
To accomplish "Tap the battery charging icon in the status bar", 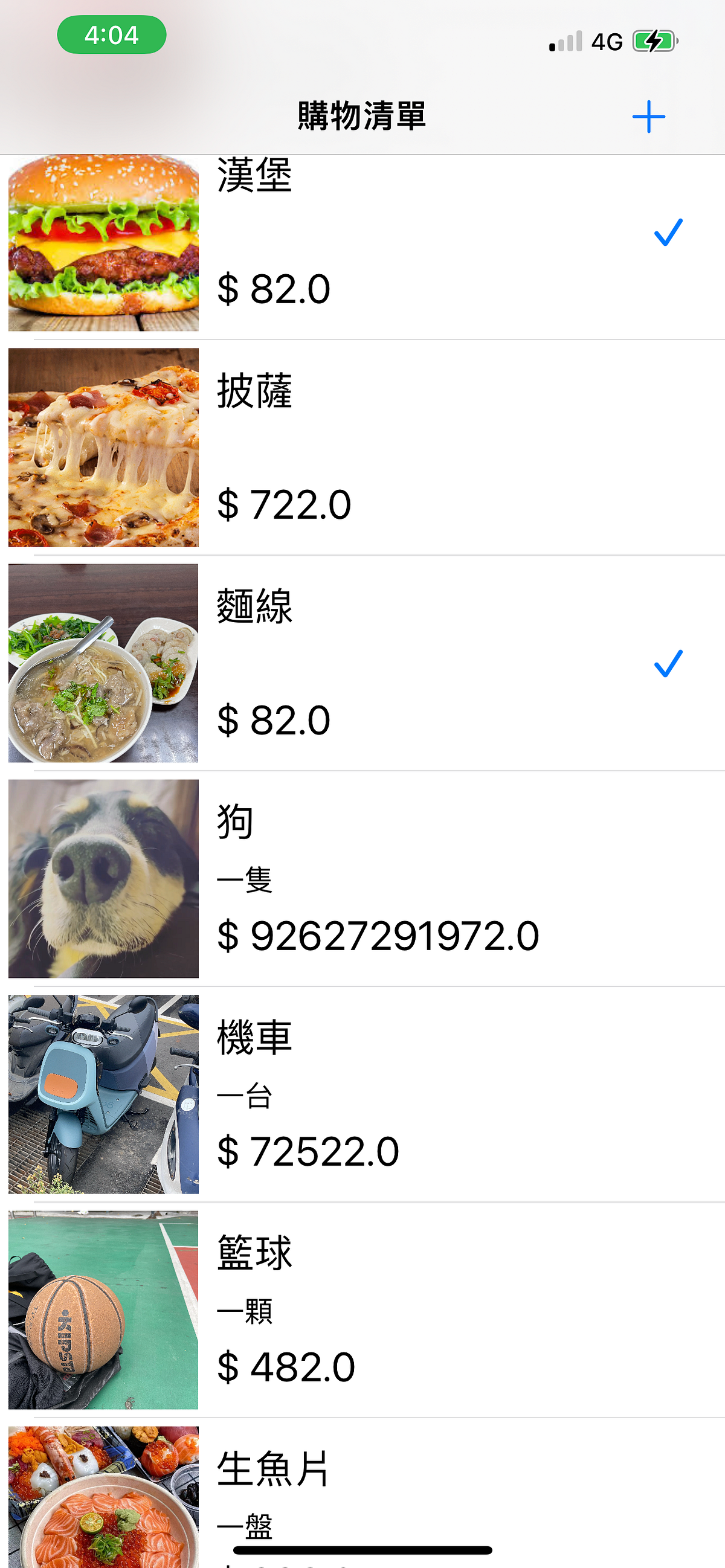I will click(x=652, y=42).
